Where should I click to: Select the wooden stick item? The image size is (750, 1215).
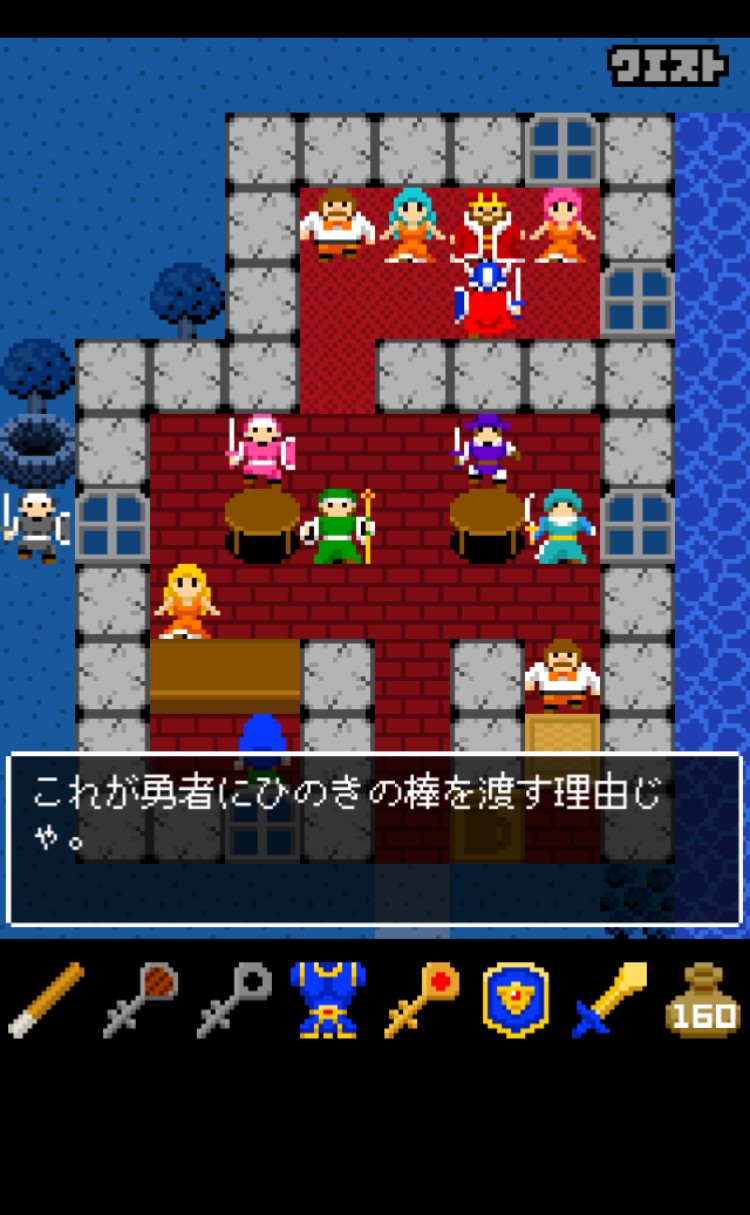(46, 1000)
